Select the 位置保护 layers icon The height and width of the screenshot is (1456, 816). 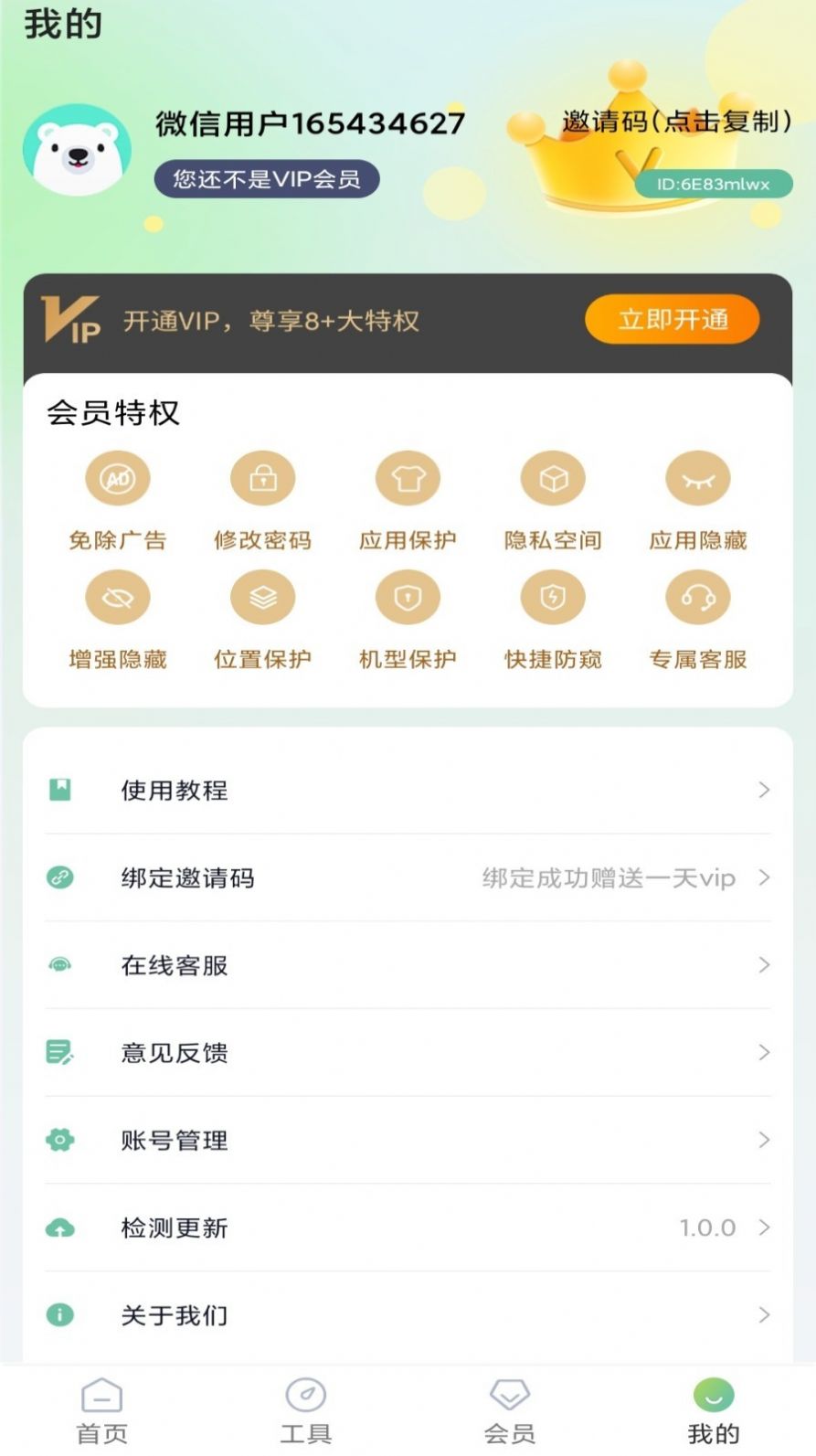coord(262,596)
